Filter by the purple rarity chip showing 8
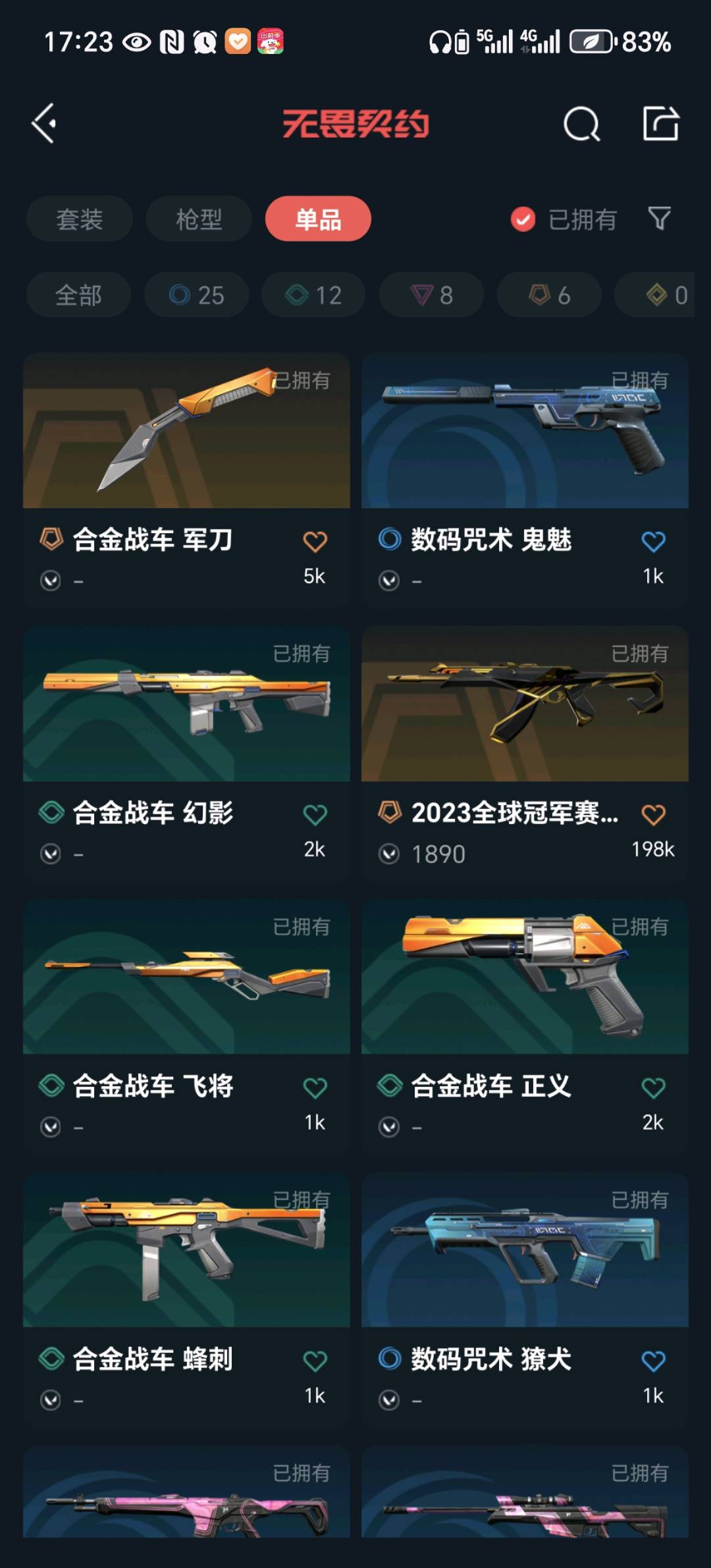Screen dimensions: 711x1568 pos(431,295)
